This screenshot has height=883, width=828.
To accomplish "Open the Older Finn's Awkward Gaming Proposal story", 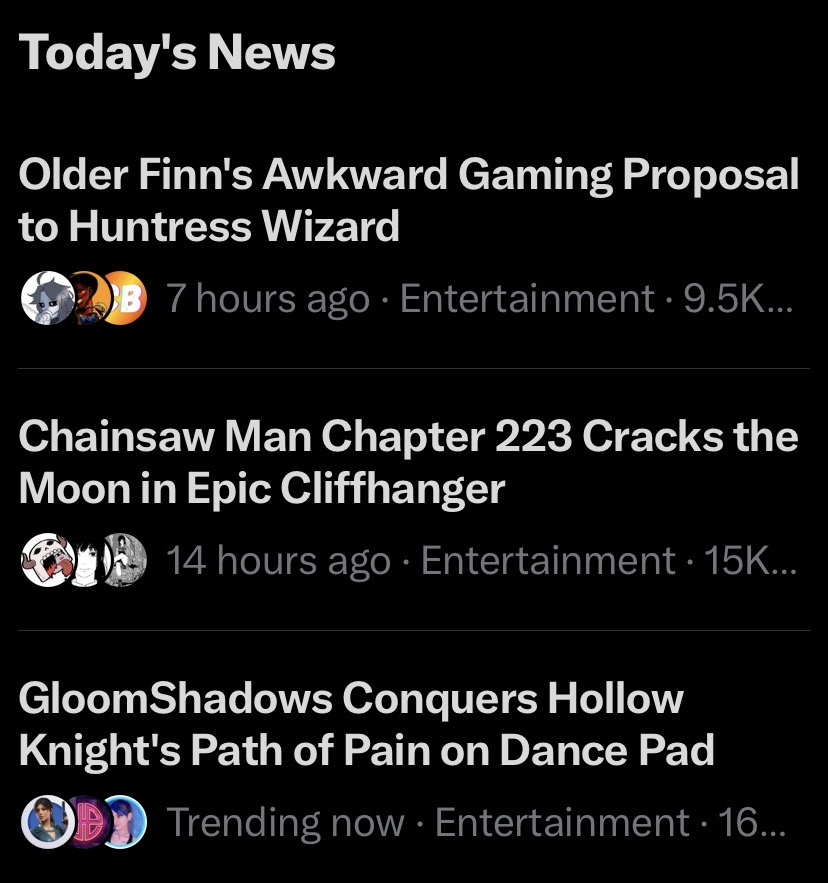I will [x=408, y=201].
